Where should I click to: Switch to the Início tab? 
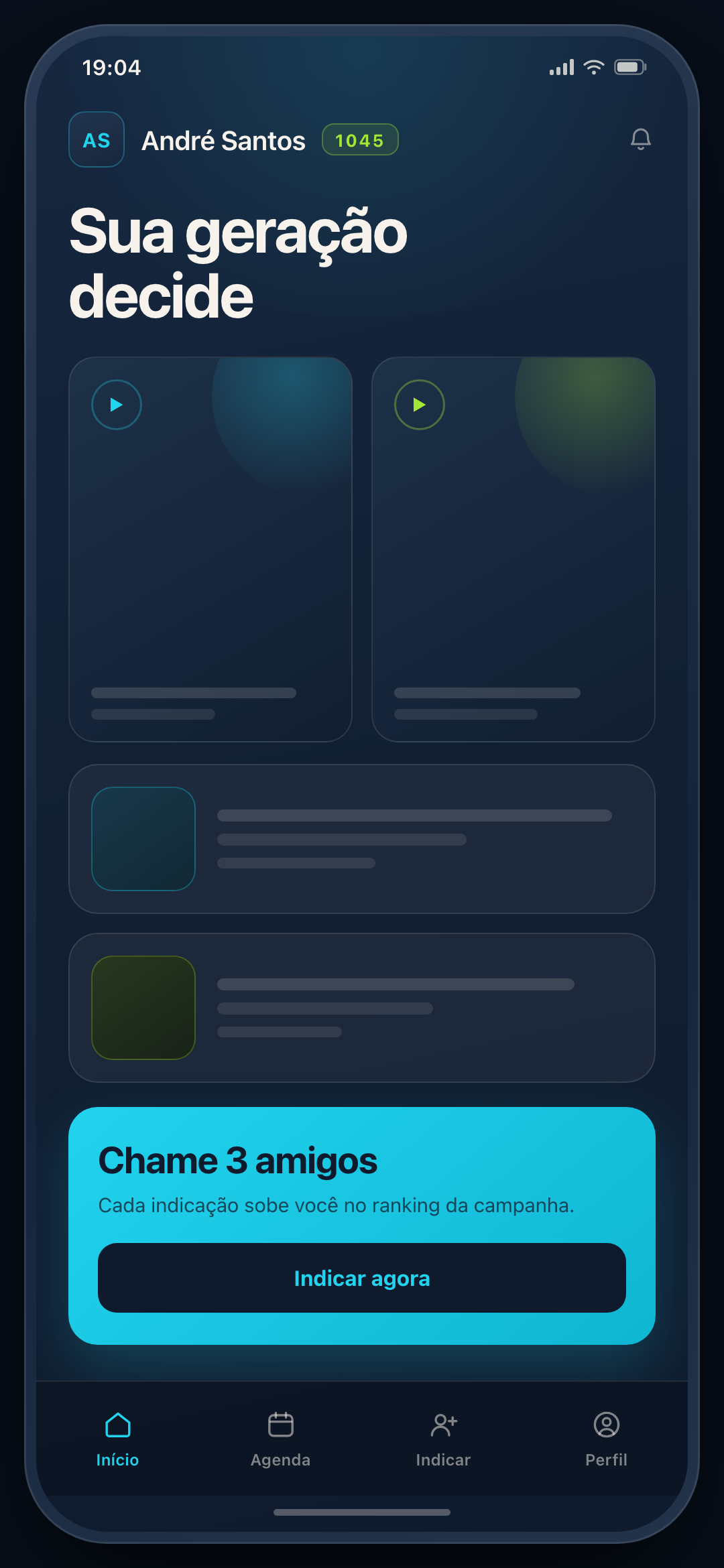tap(117, 1439)
